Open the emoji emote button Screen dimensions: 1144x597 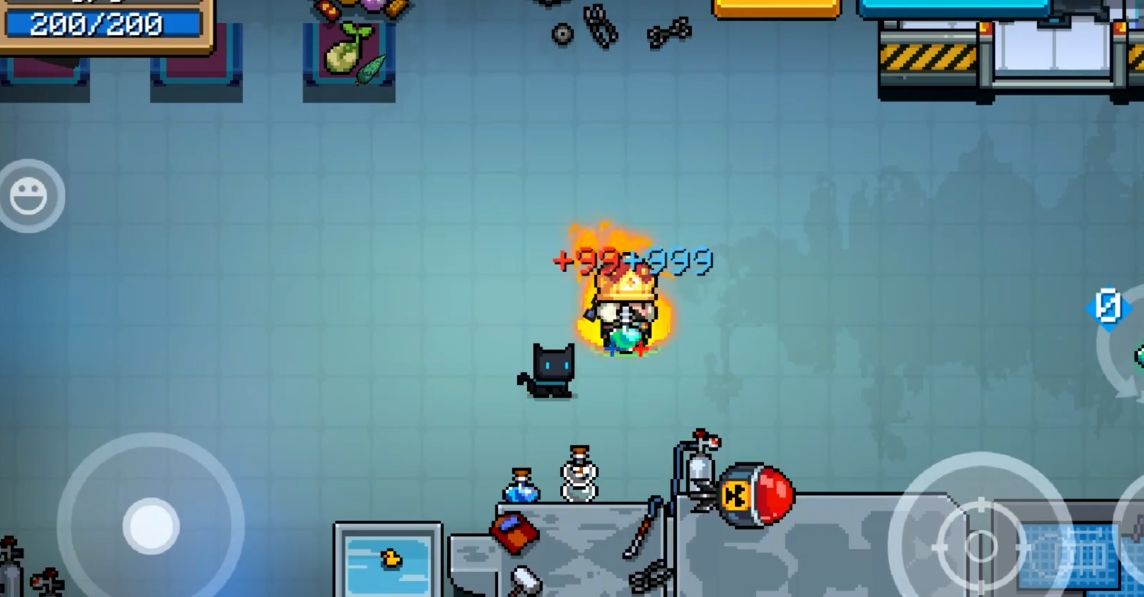pos(29,196)
